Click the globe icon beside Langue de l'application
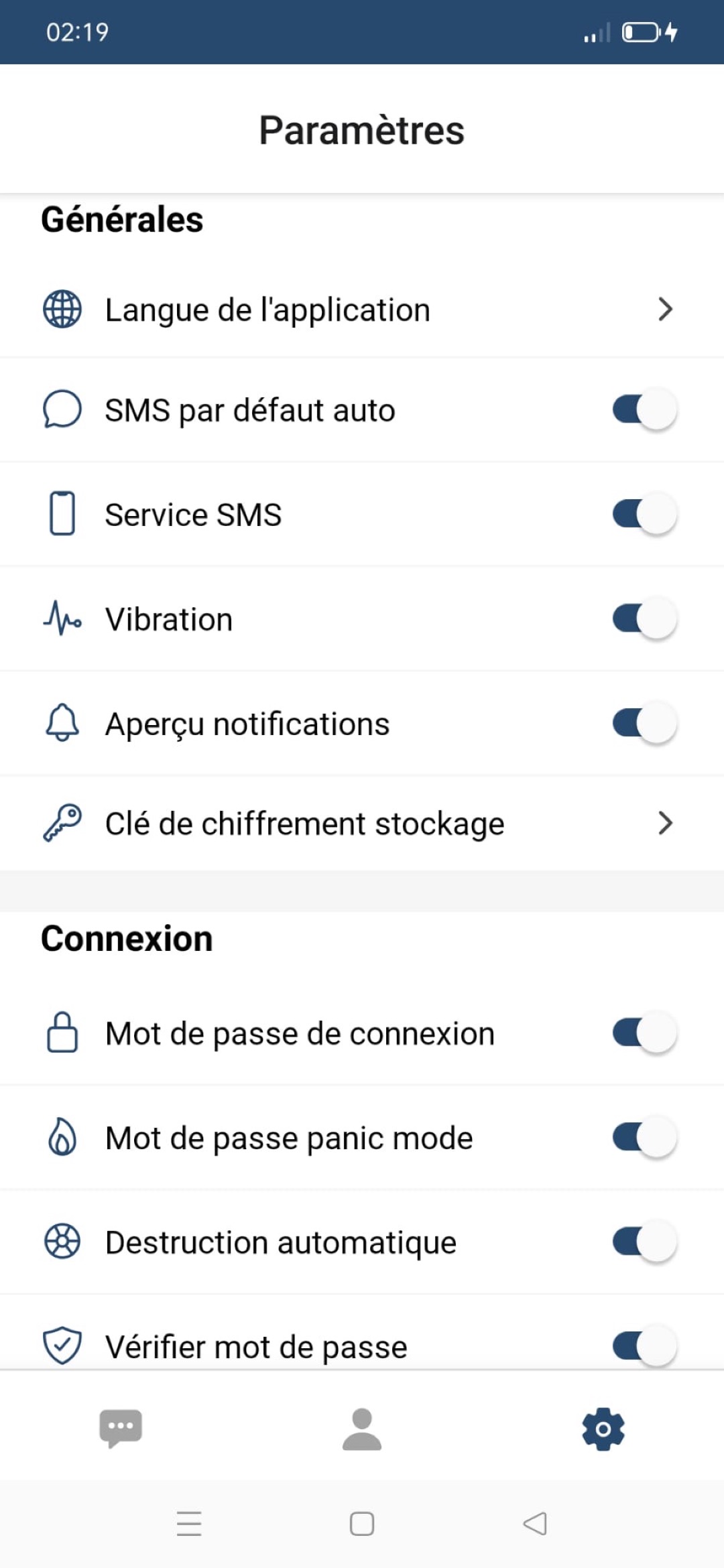724x1568 pixels. pos(62,309)
